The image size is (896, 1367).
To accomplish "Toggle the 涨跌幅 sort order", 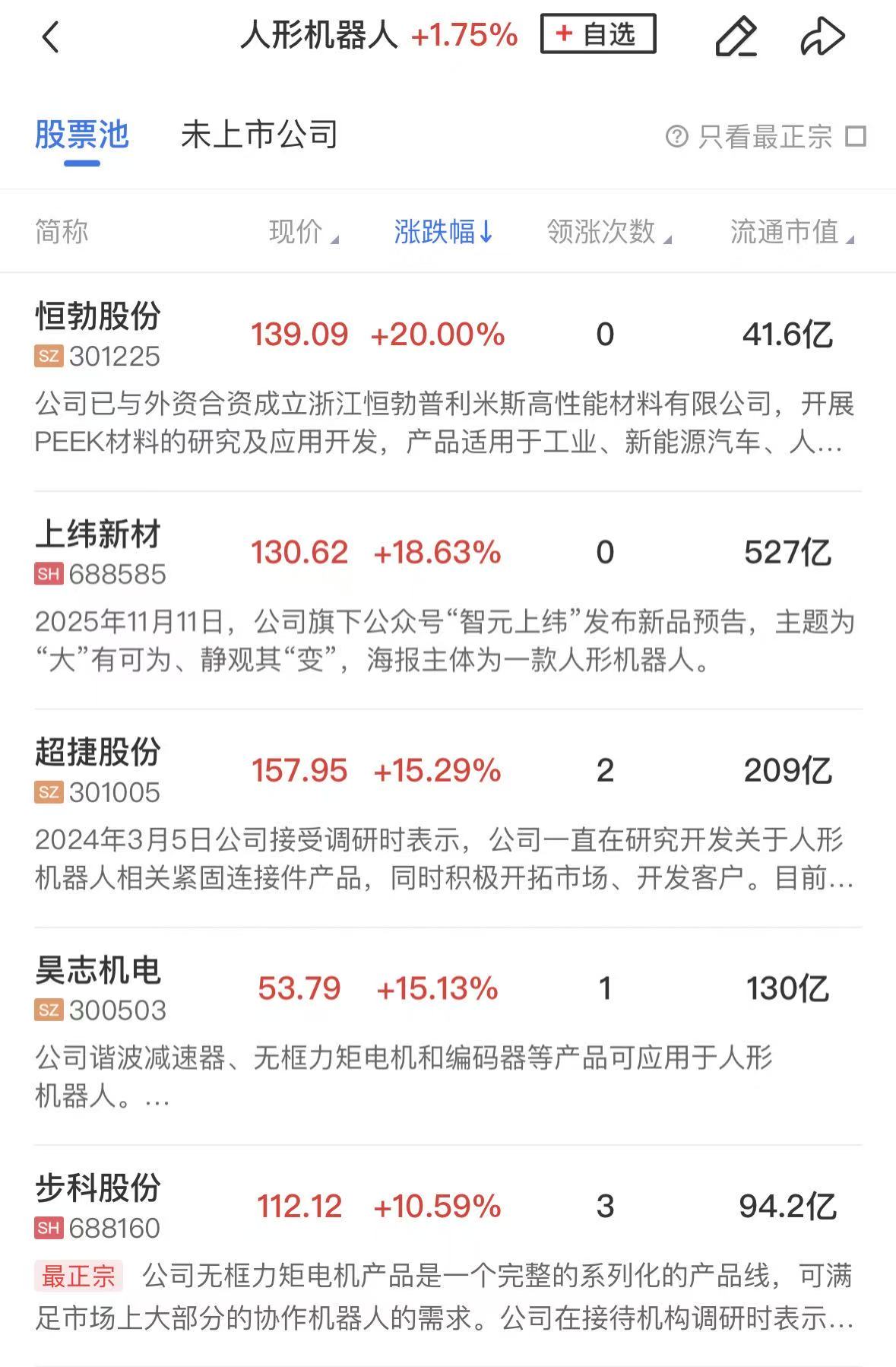I will tap(443, 232).
